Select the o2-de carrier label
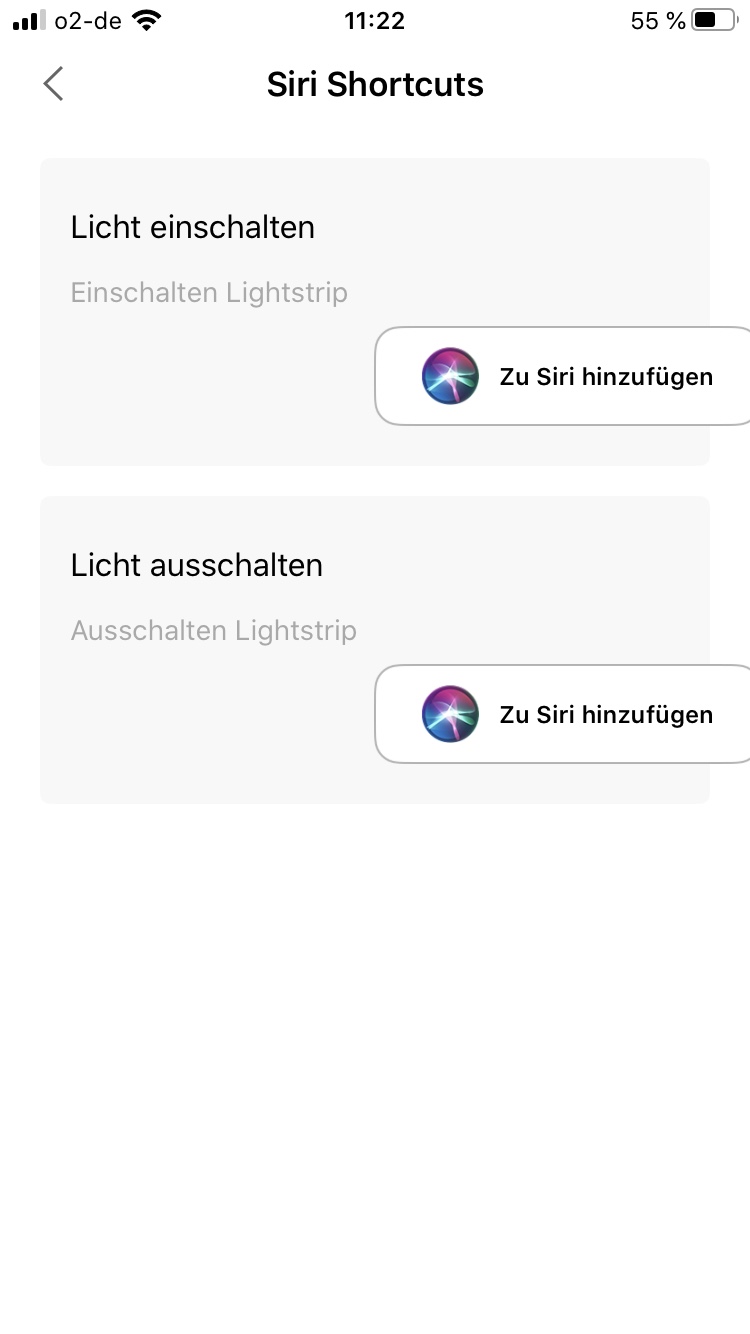Viewport: 750px width, 1334px height. tap(88, 20)
